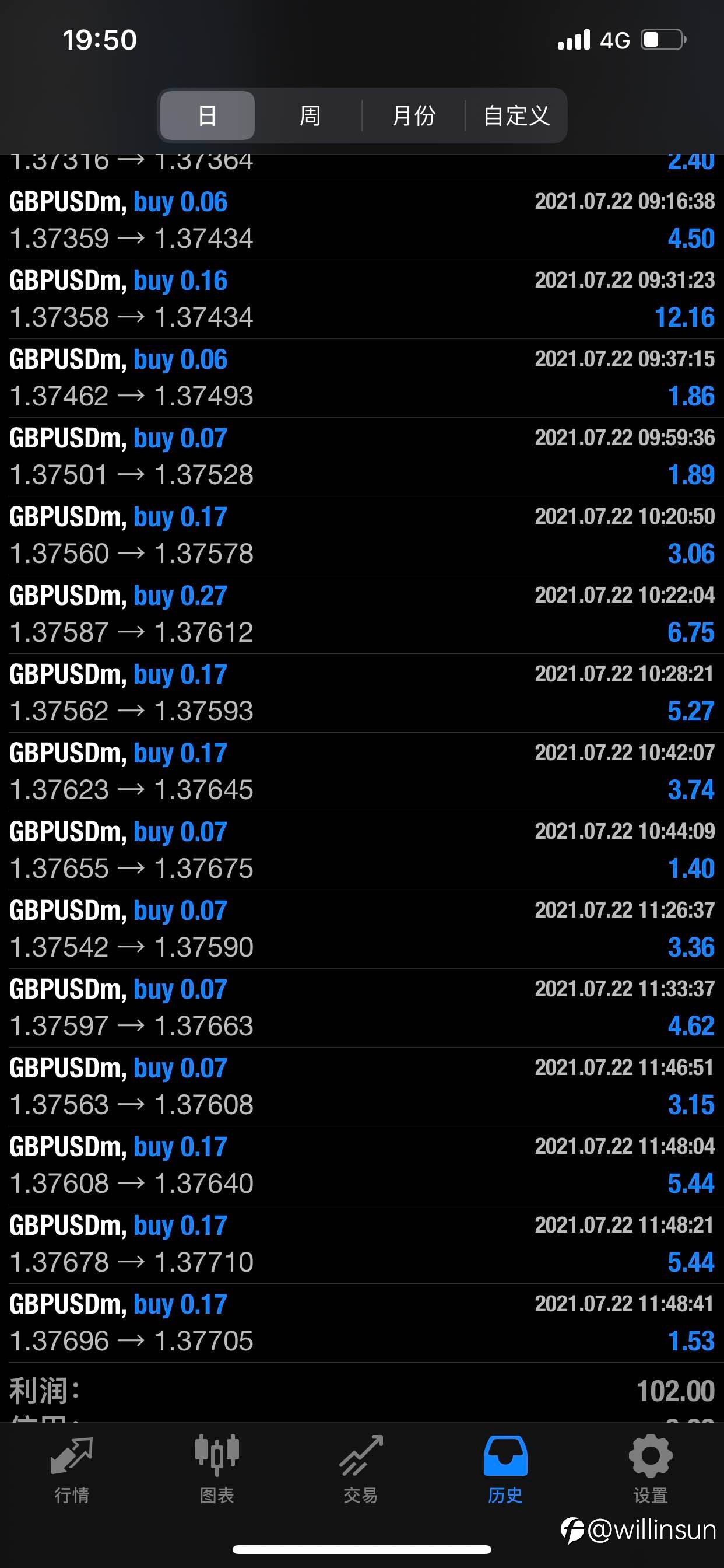Choose the 自定义 custom period

point(516,116)
